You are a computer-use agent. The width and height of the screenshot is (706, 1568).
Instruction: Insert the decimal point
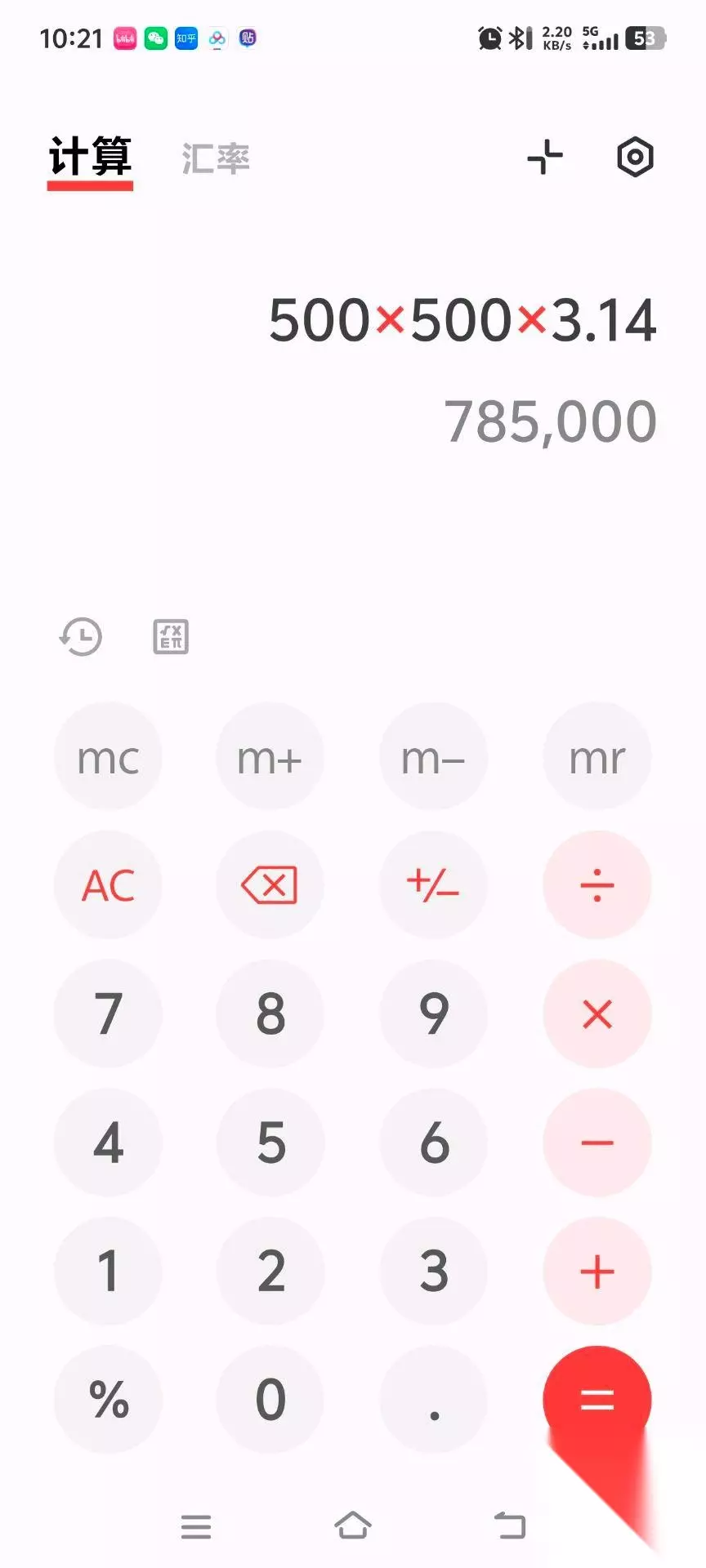point(434,1400)
